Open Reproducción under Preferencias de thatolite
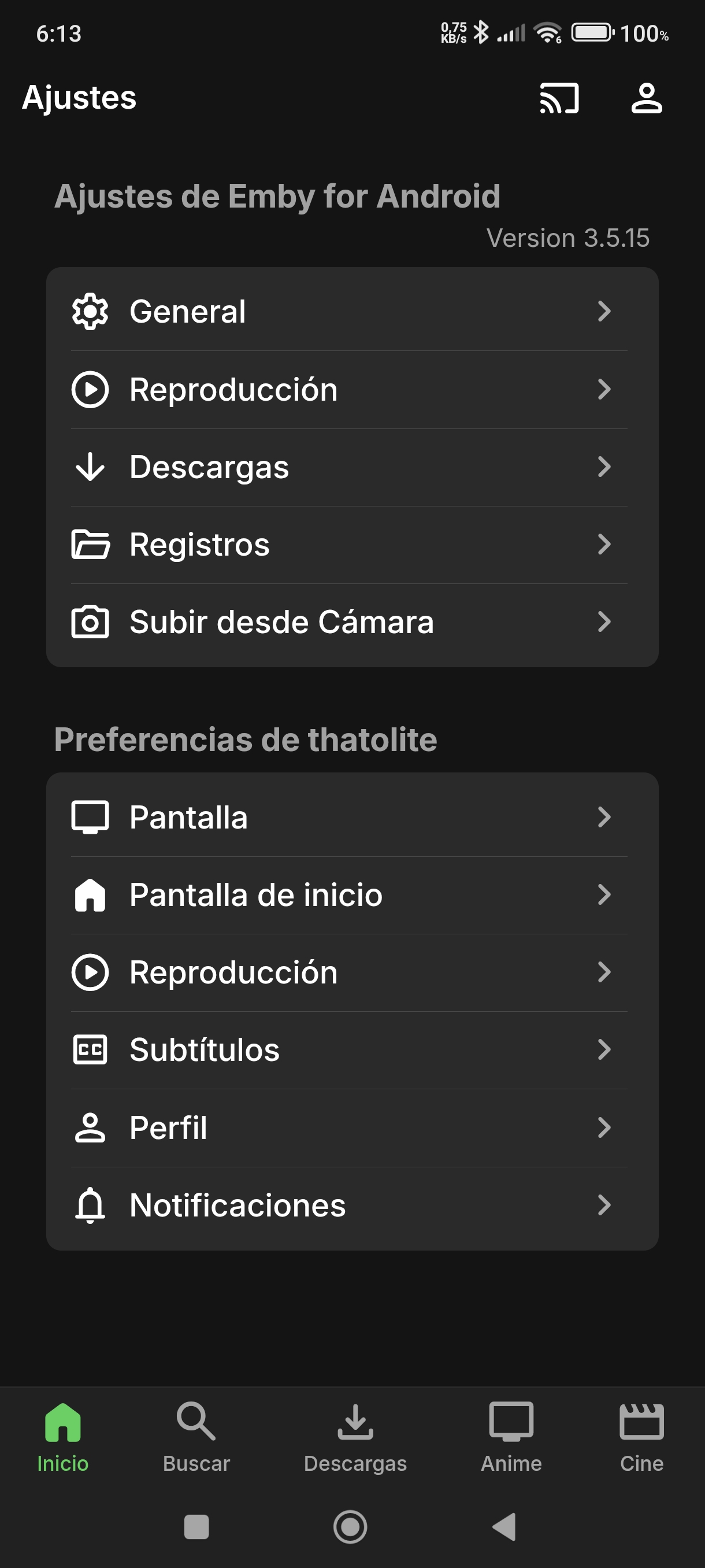Image resolution: width=705 pixels, height=1568 pixels. point(351,972)
